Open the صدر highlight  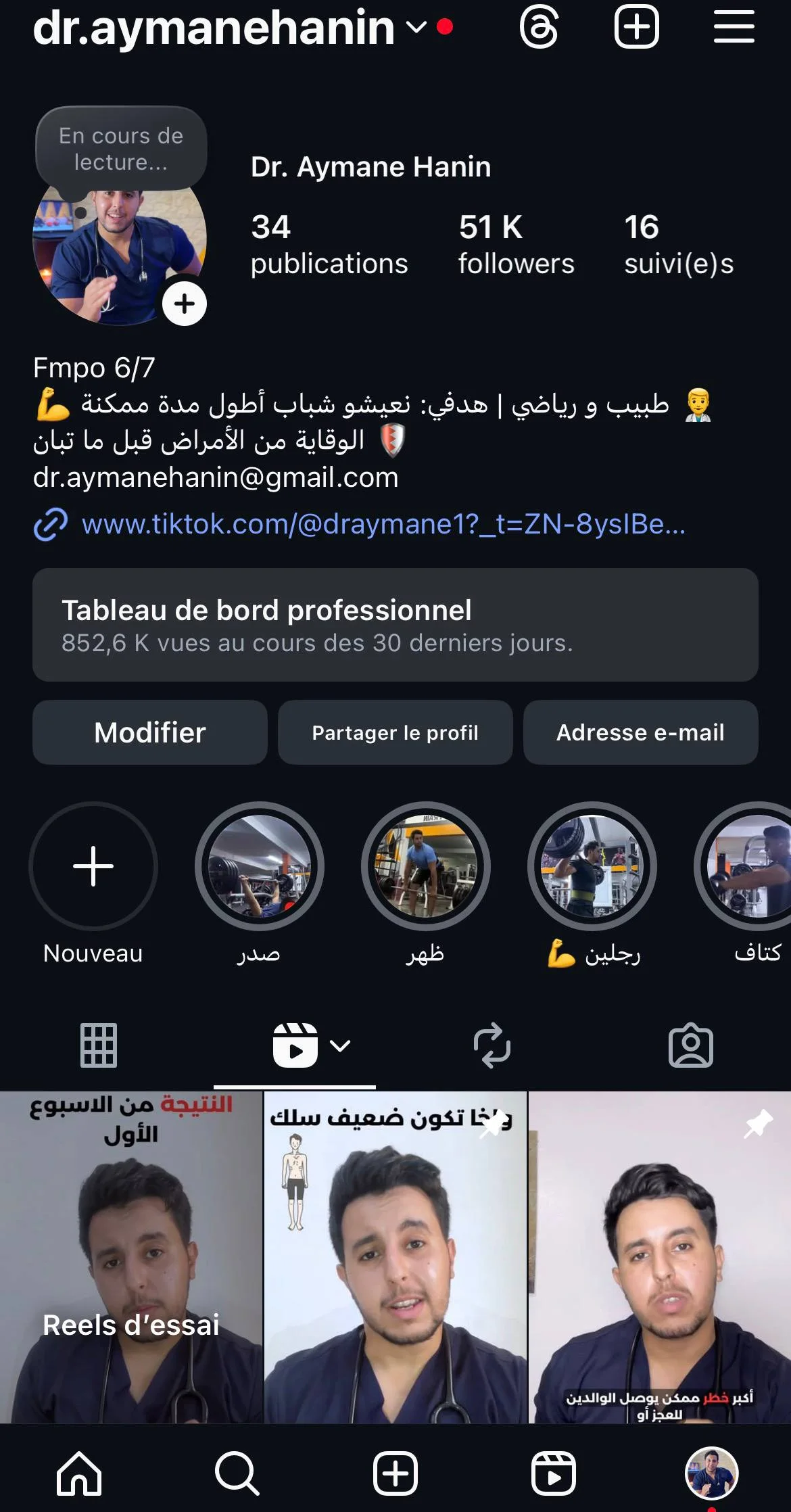[260, 866]
